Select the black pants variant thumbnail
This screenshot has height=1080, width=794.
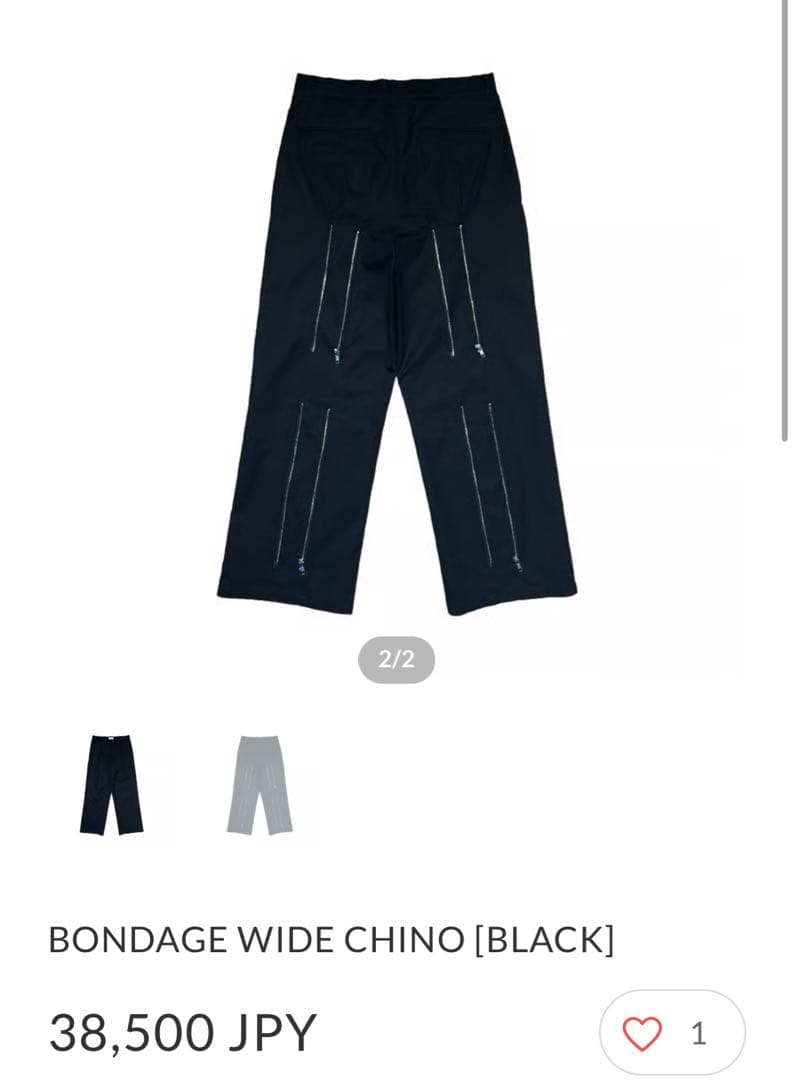[110, 785]
